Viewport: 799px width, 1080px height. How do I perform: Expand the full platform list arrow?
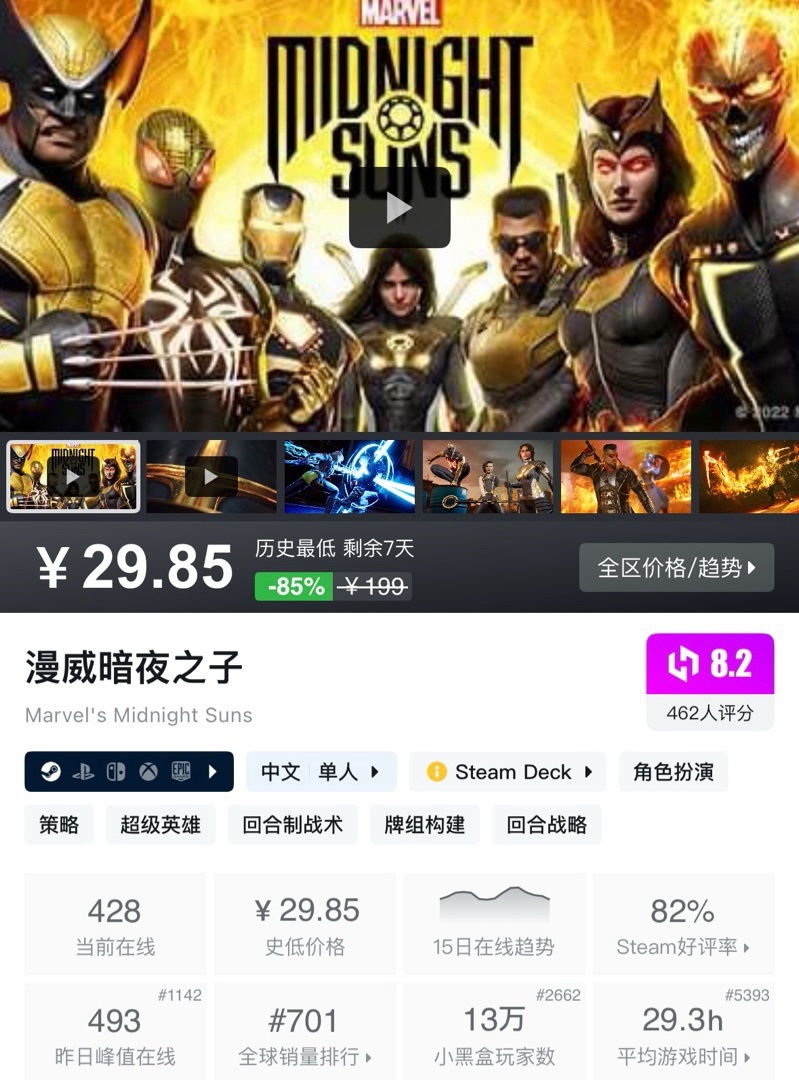(213, 770)
